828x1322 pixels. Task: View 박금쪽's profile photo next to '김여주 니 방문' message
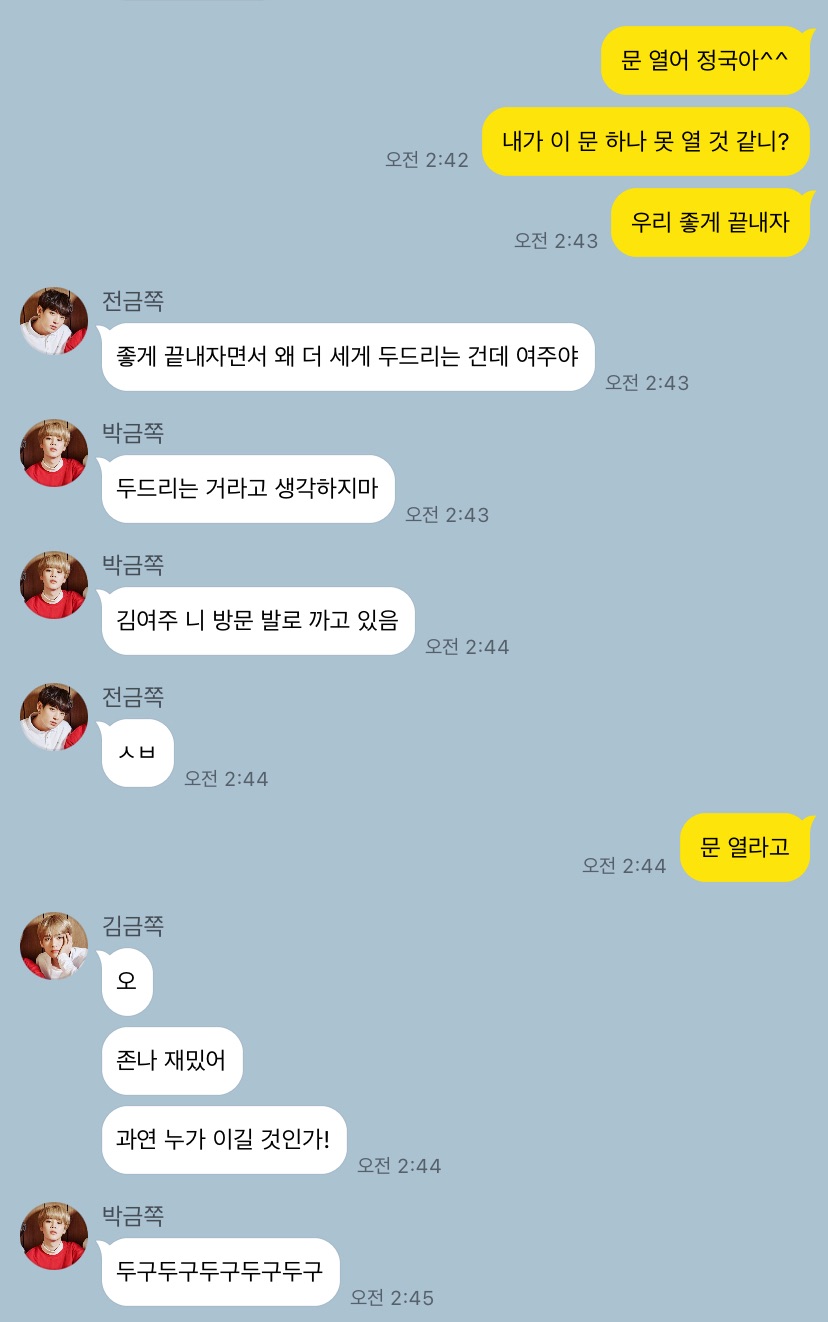(x=54, y=585)
